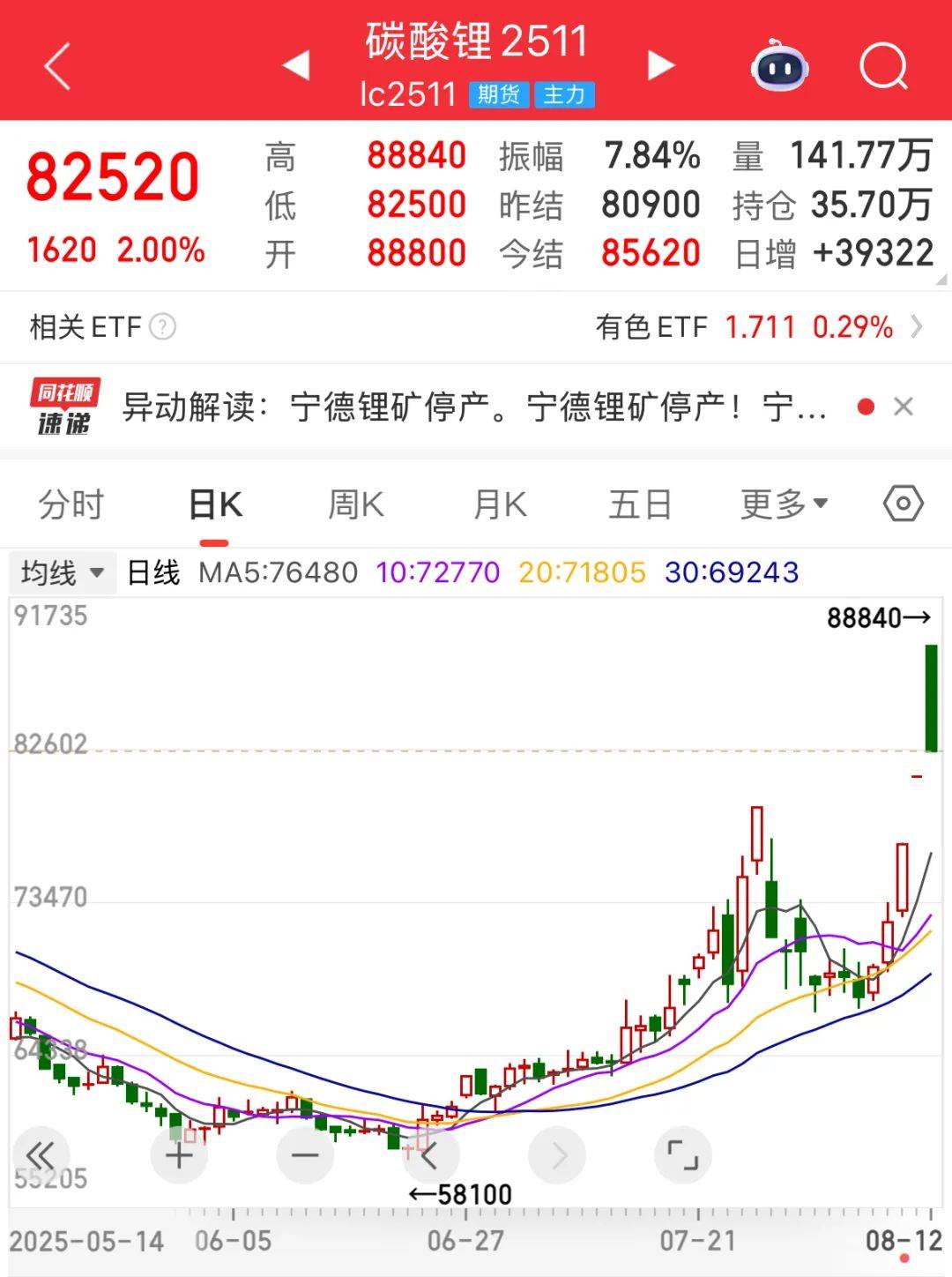Tap the red unread dot on news banner

pos(865,407)
